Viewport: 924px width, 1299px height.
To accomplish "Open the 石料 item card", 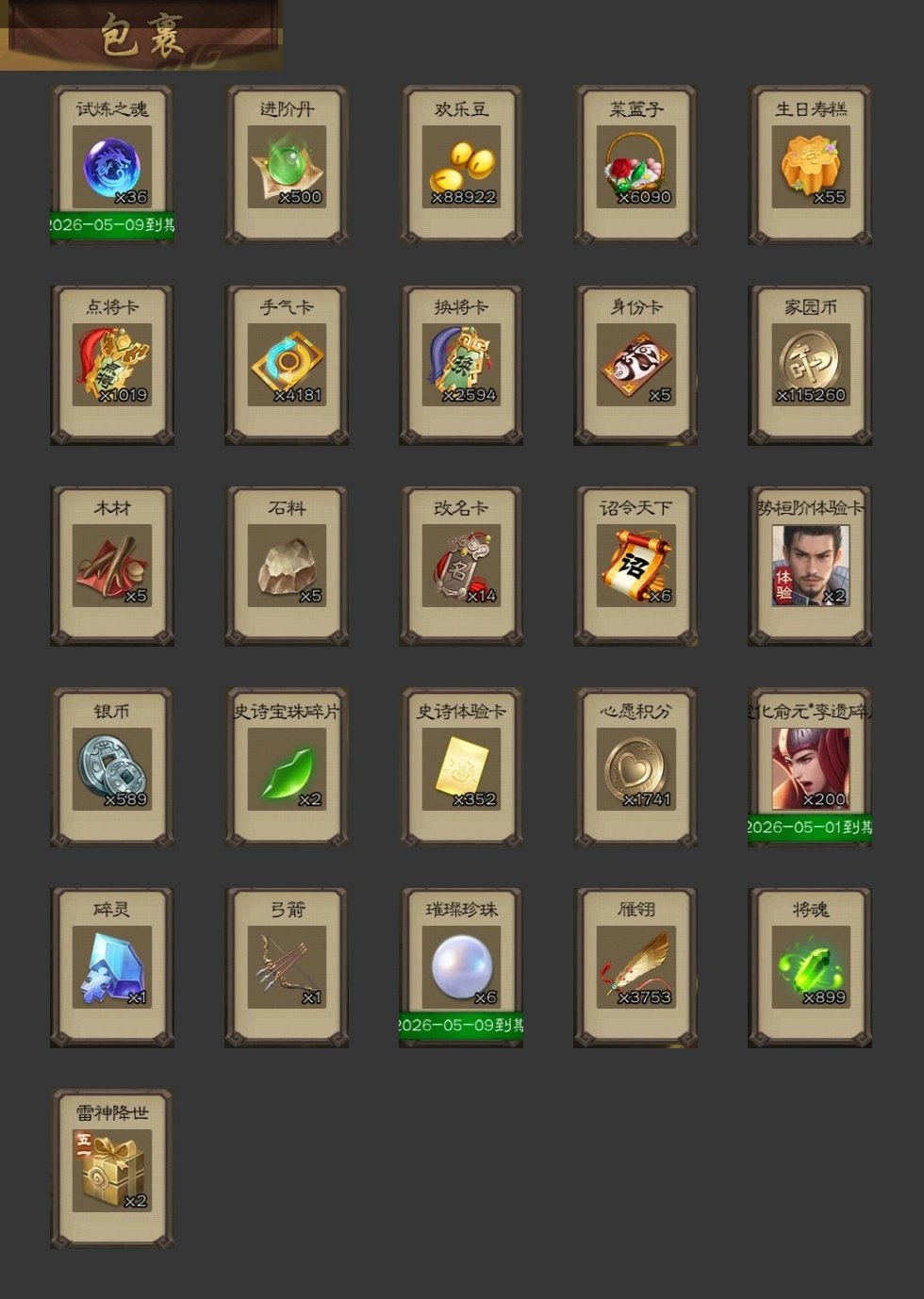I will click(287, 566).
